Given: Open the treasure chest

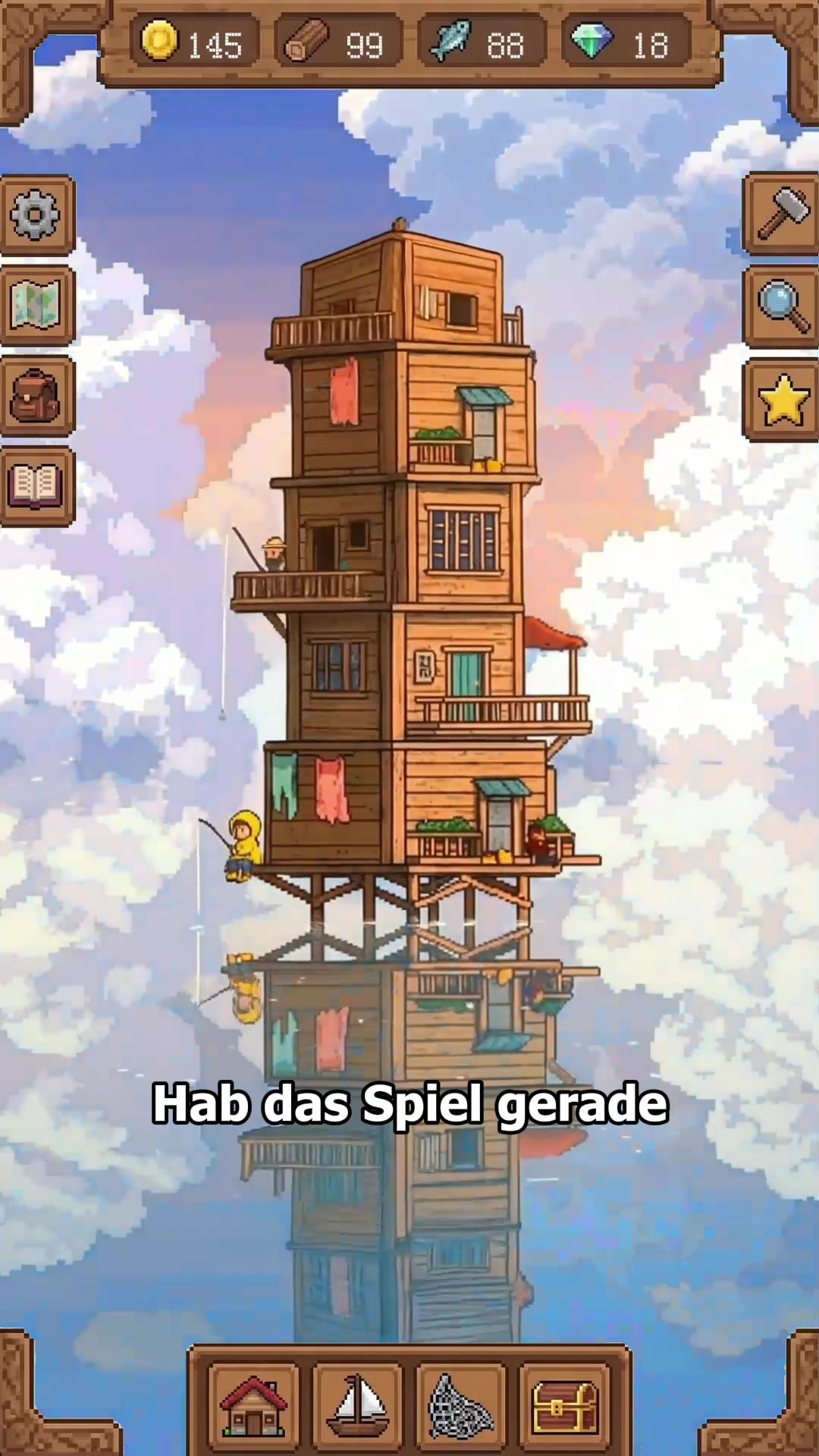Looking at the screenshot, I should tap(565, 1405).
